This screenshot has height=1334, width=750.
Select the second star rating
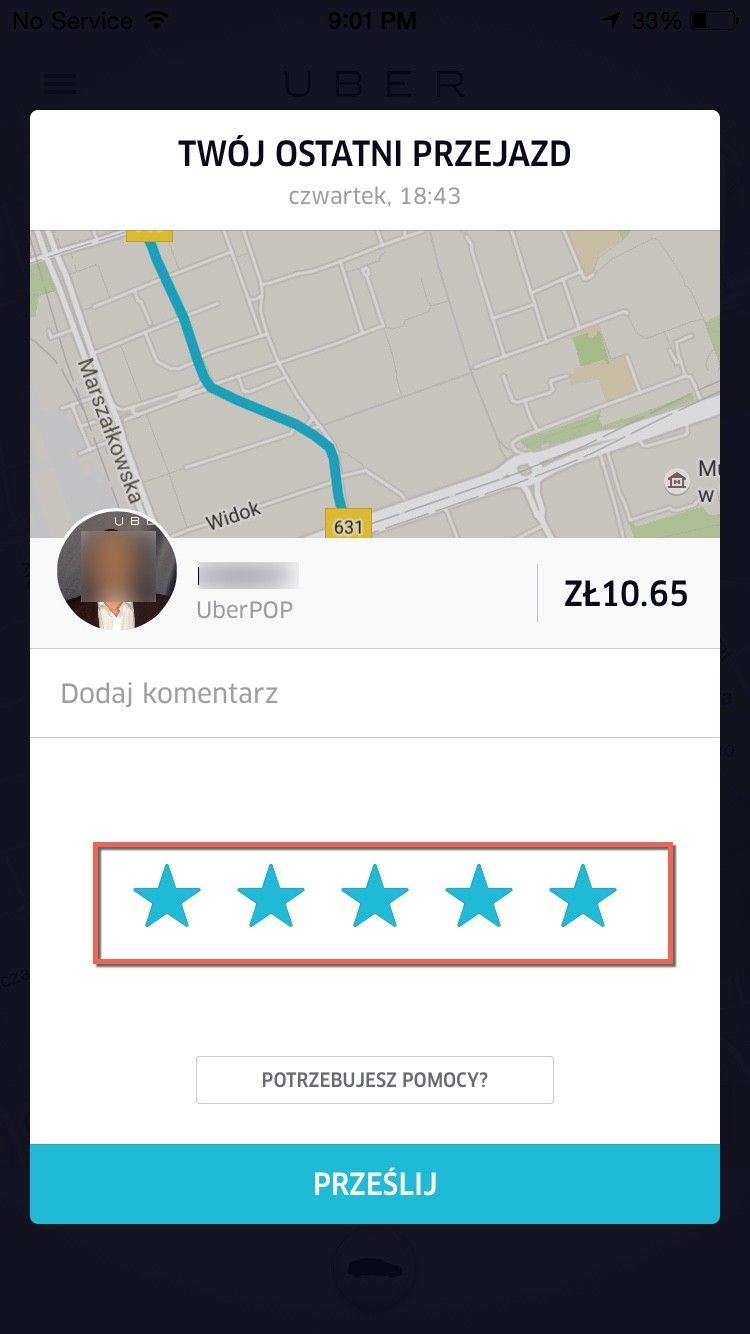pyautogui.click(x=271, y=898)
